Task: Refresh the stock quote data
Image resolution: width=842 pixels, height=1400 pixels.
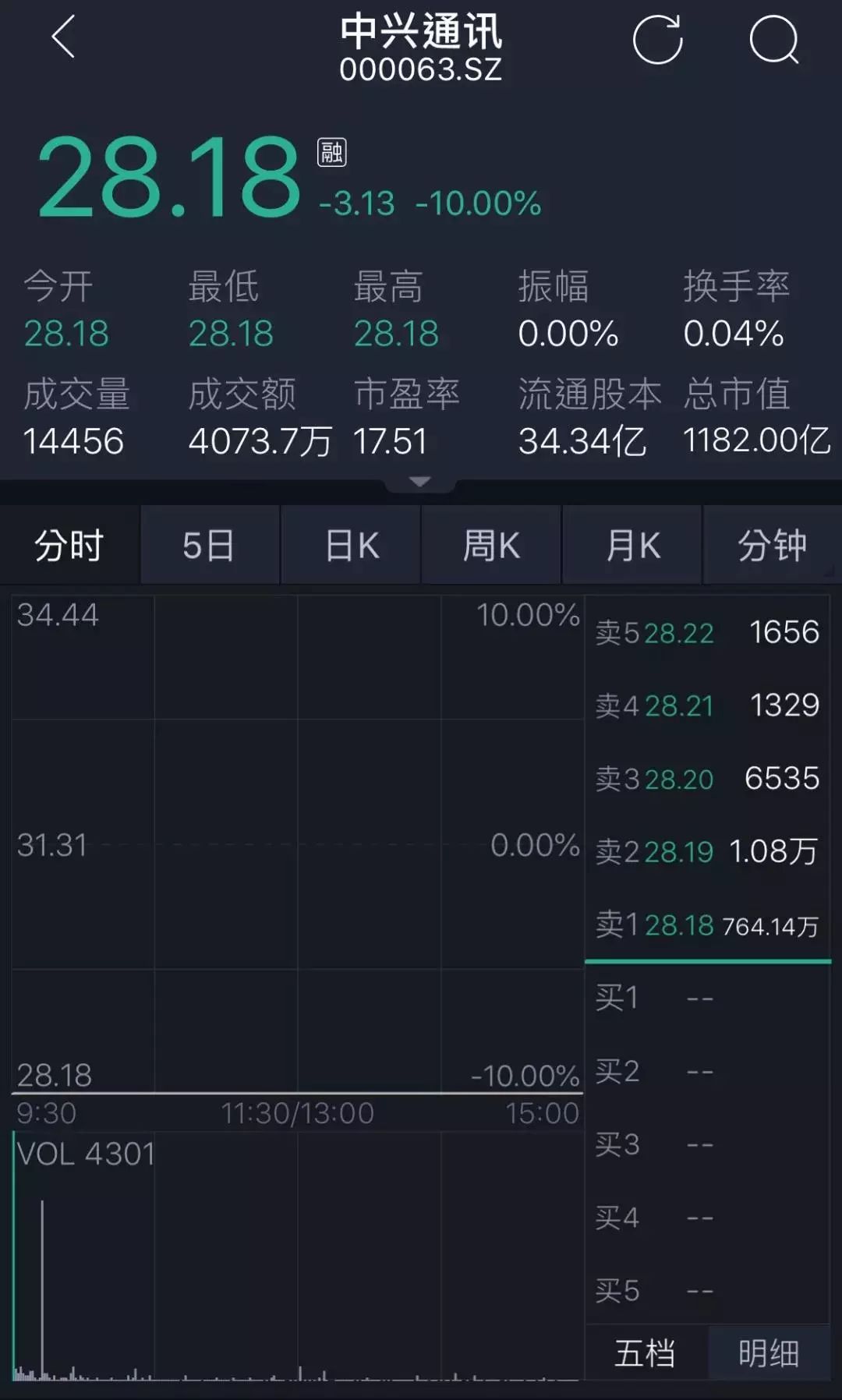Action: coord(657,39)
